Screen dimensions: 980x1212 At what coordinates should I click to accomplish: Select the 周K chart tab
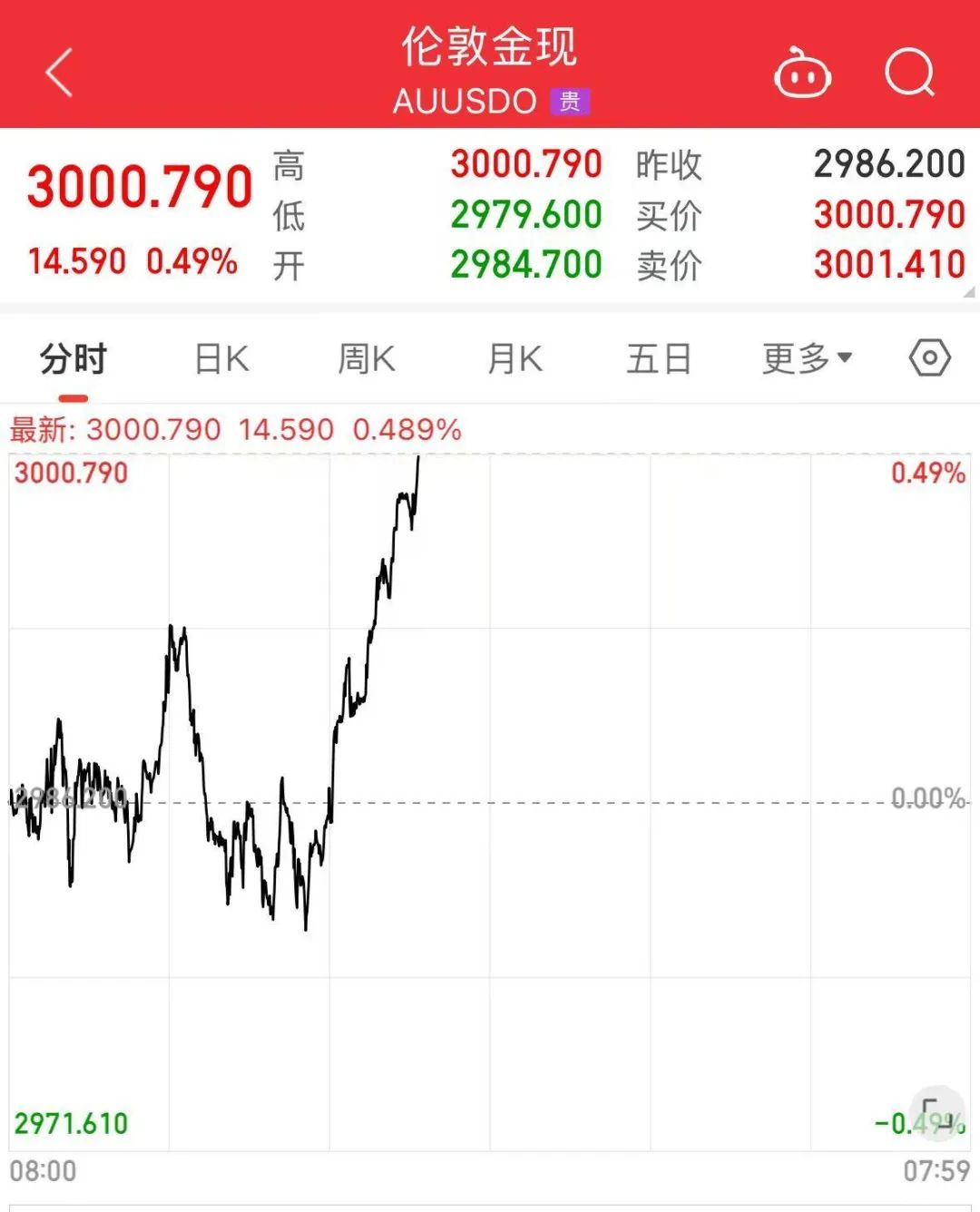click(367, 359)
